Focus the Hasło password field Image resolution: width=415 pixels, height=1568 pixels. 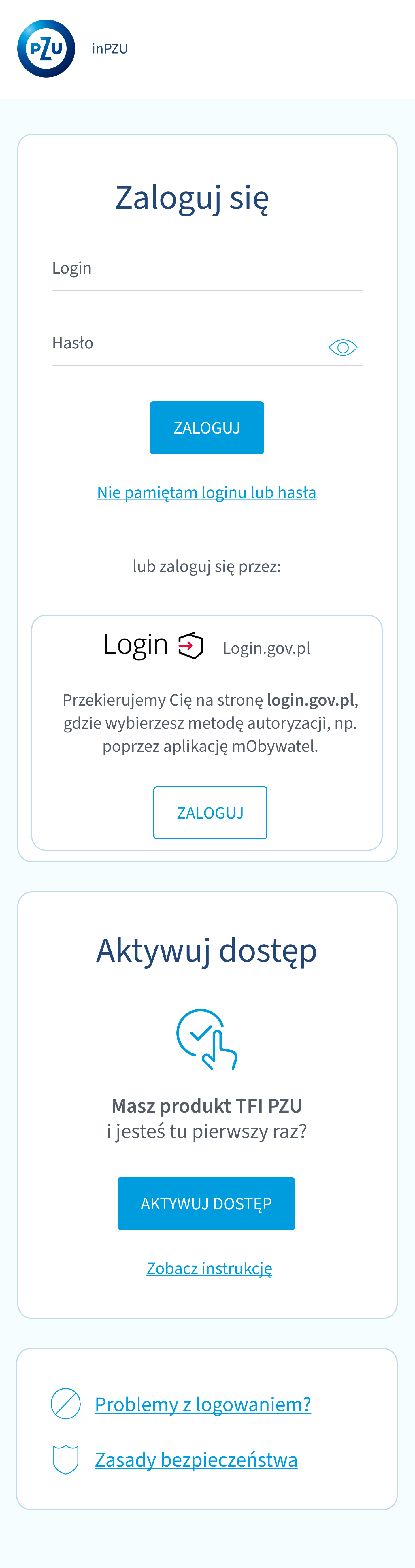(182, 345)
